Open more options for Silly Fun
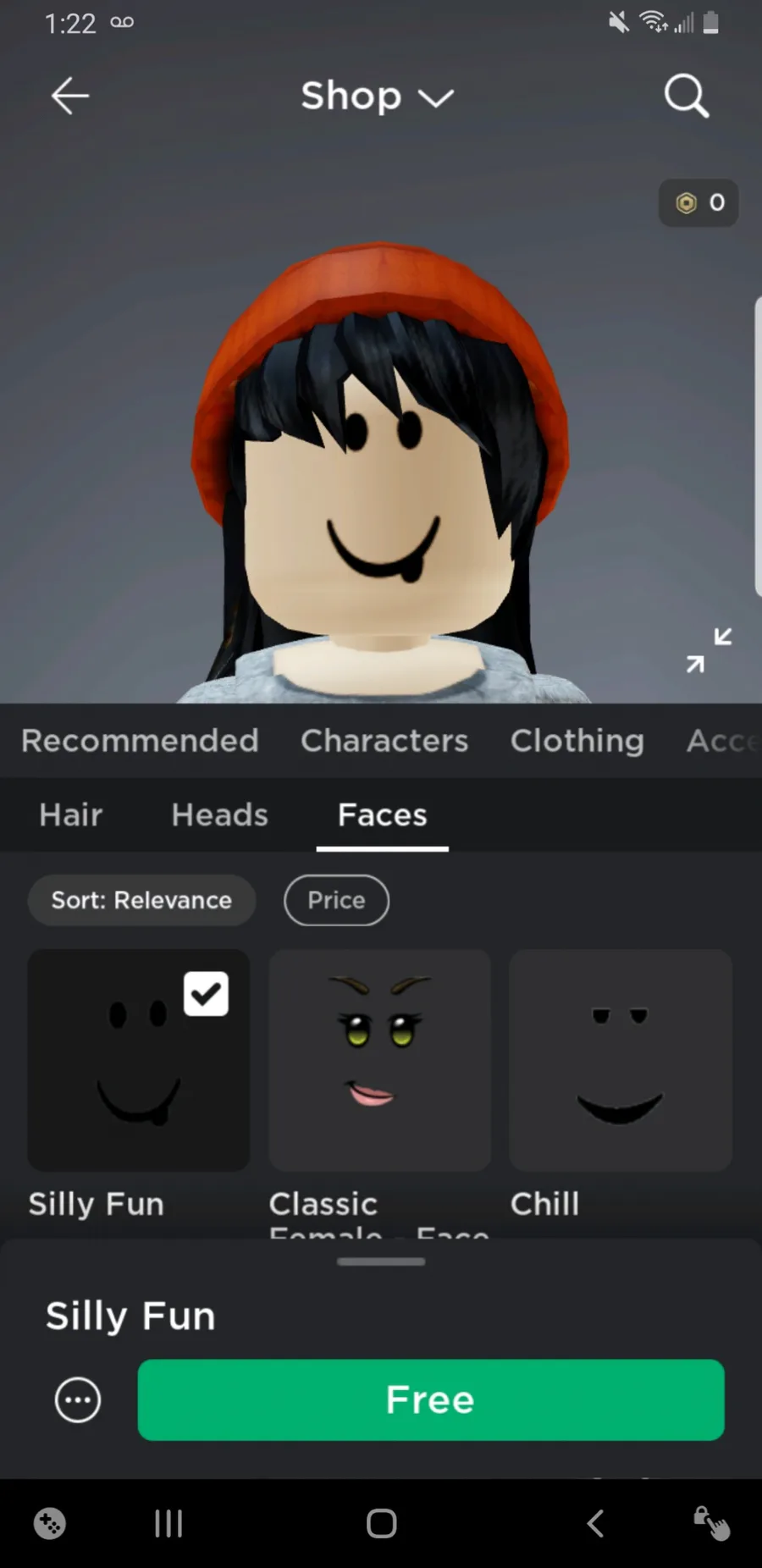Viewport: 762px width, 1568px height. (x=78, y=1400)
